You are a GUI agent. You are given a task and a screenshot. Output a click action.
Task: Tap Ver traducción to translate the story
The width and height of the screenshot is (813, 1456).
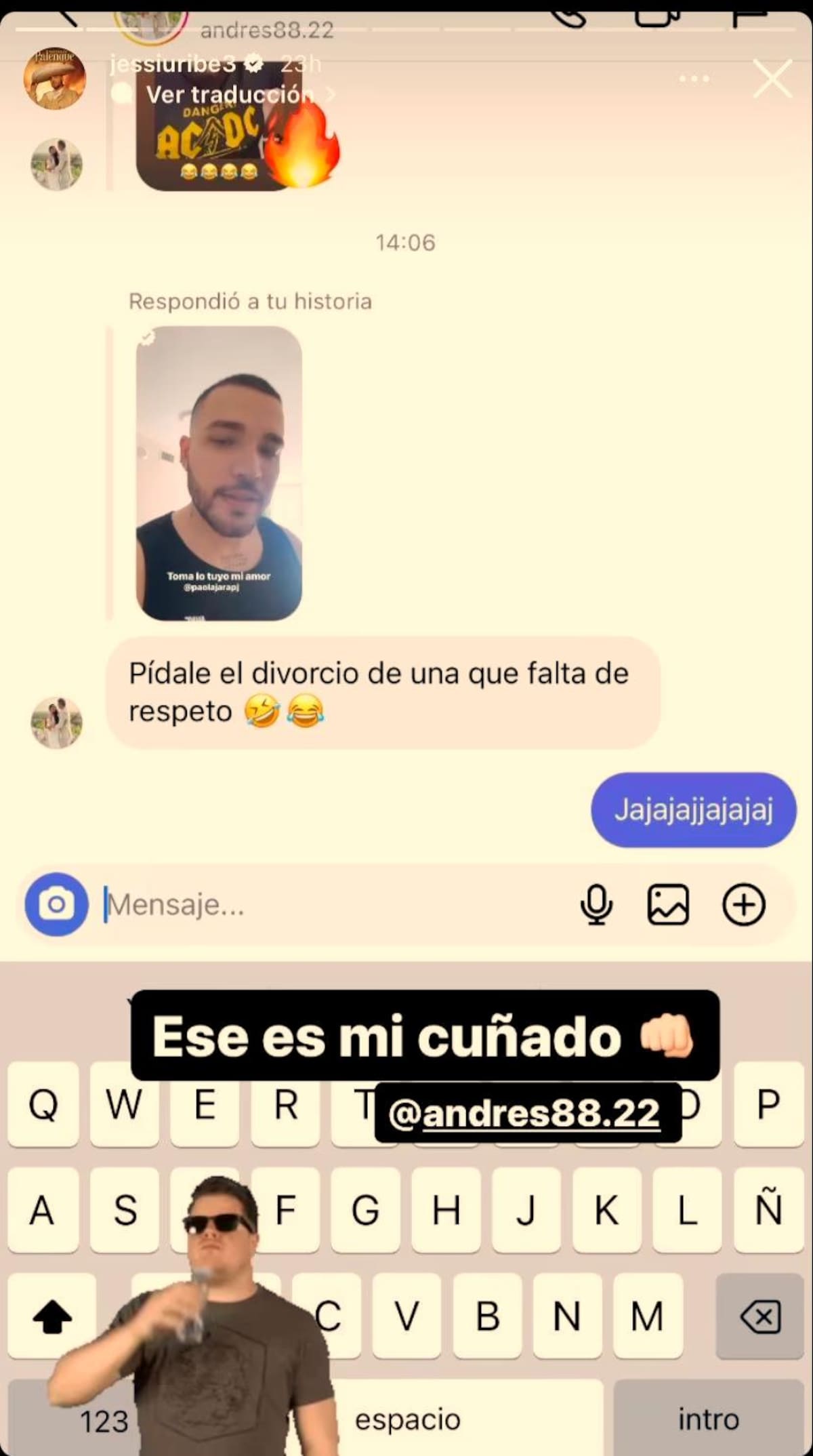pyautogui.click(x=230, y=95)
